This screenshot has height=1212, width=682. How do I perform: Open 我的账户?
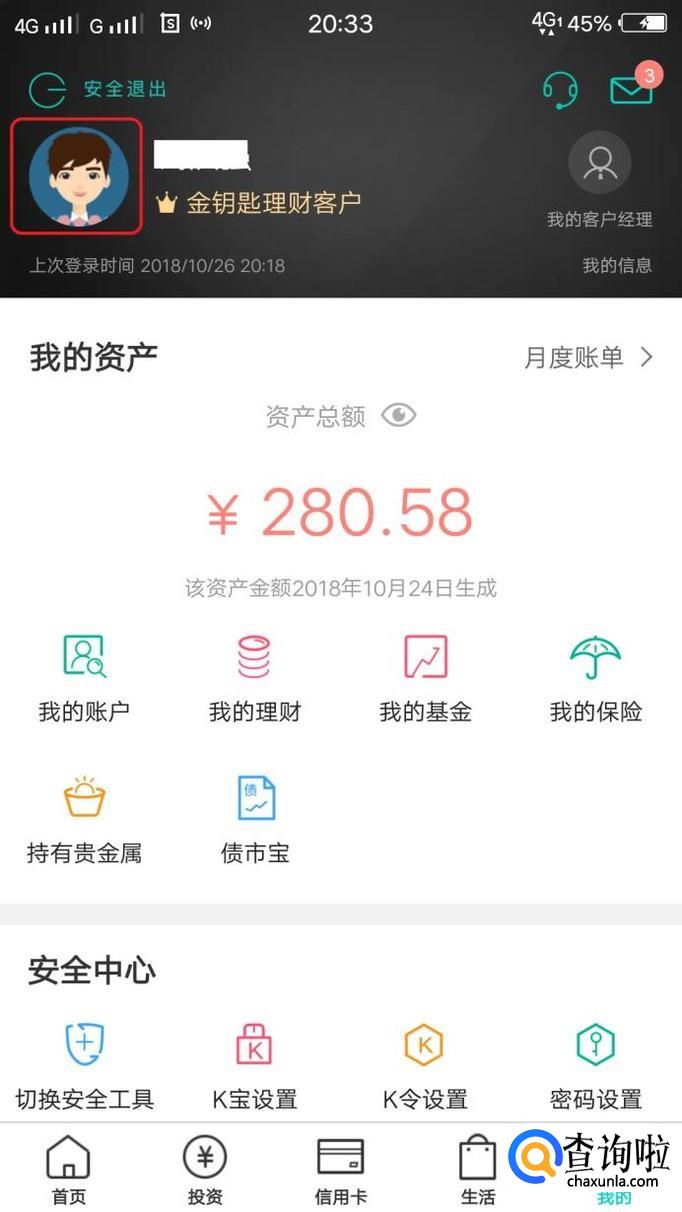pyautogui.click(x=84, y=678)
